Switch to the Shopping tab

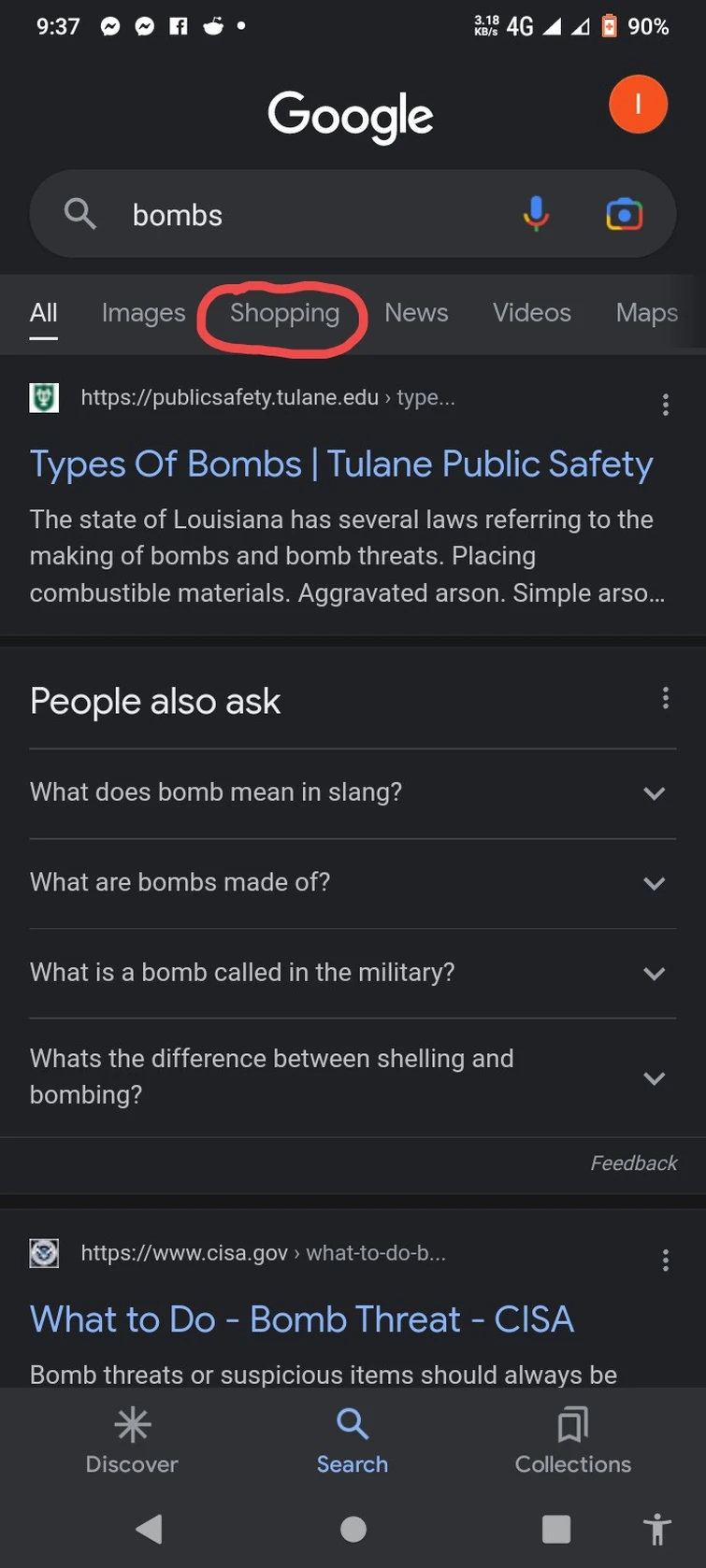284,313
